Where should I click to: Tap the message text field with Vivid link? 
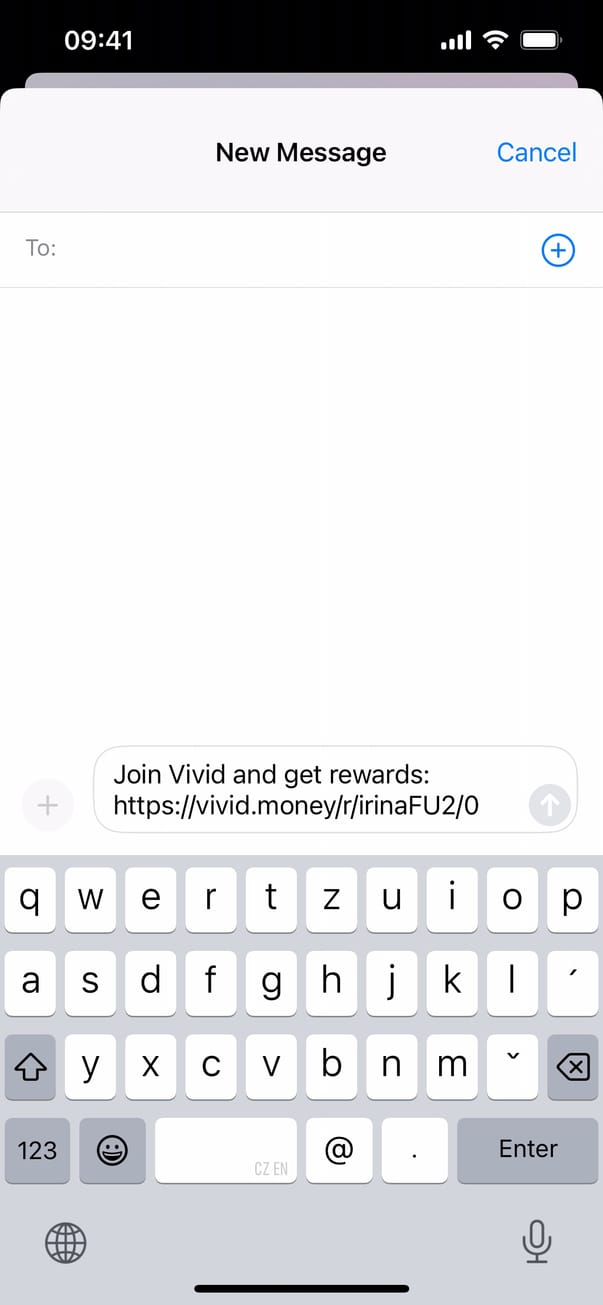tap(310, 789)
